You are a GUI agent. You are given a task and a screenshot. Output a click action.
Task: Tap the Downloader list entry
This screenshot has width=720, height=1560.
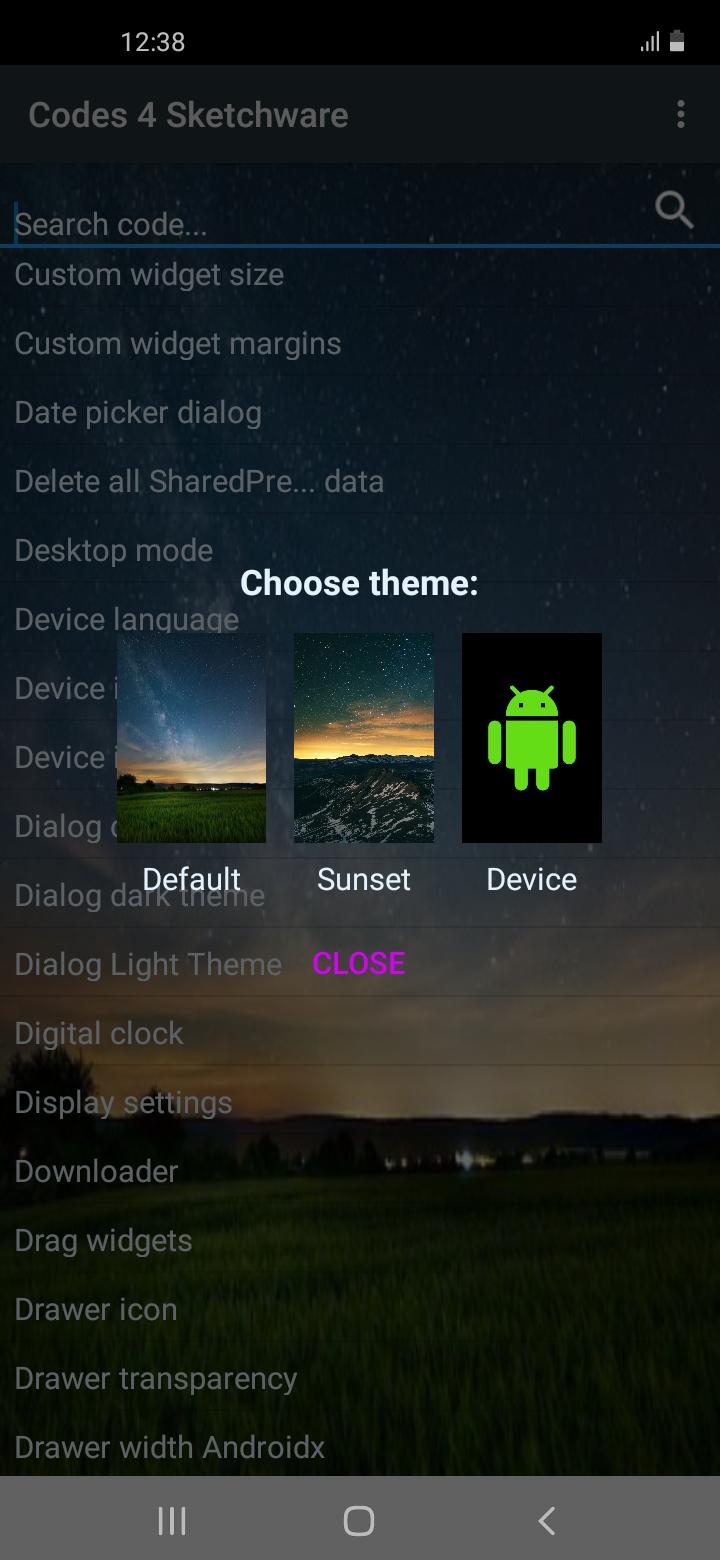point(97,1171)
